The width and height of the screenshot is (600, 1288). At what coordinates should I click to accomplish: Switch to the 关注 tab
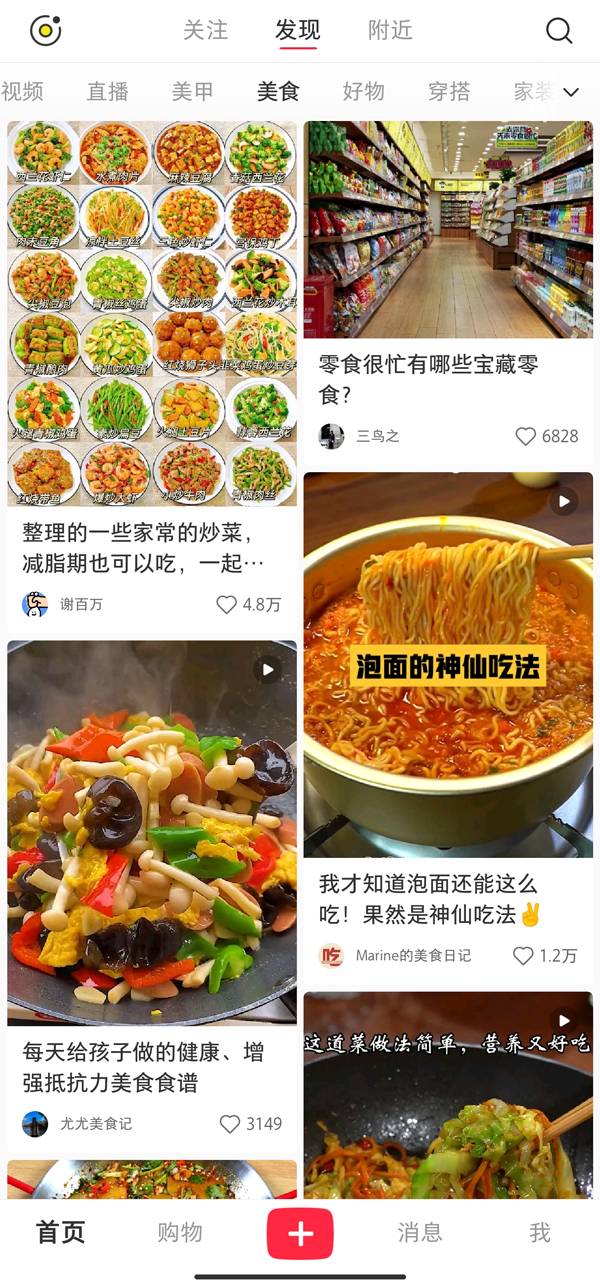click(206, 30)
